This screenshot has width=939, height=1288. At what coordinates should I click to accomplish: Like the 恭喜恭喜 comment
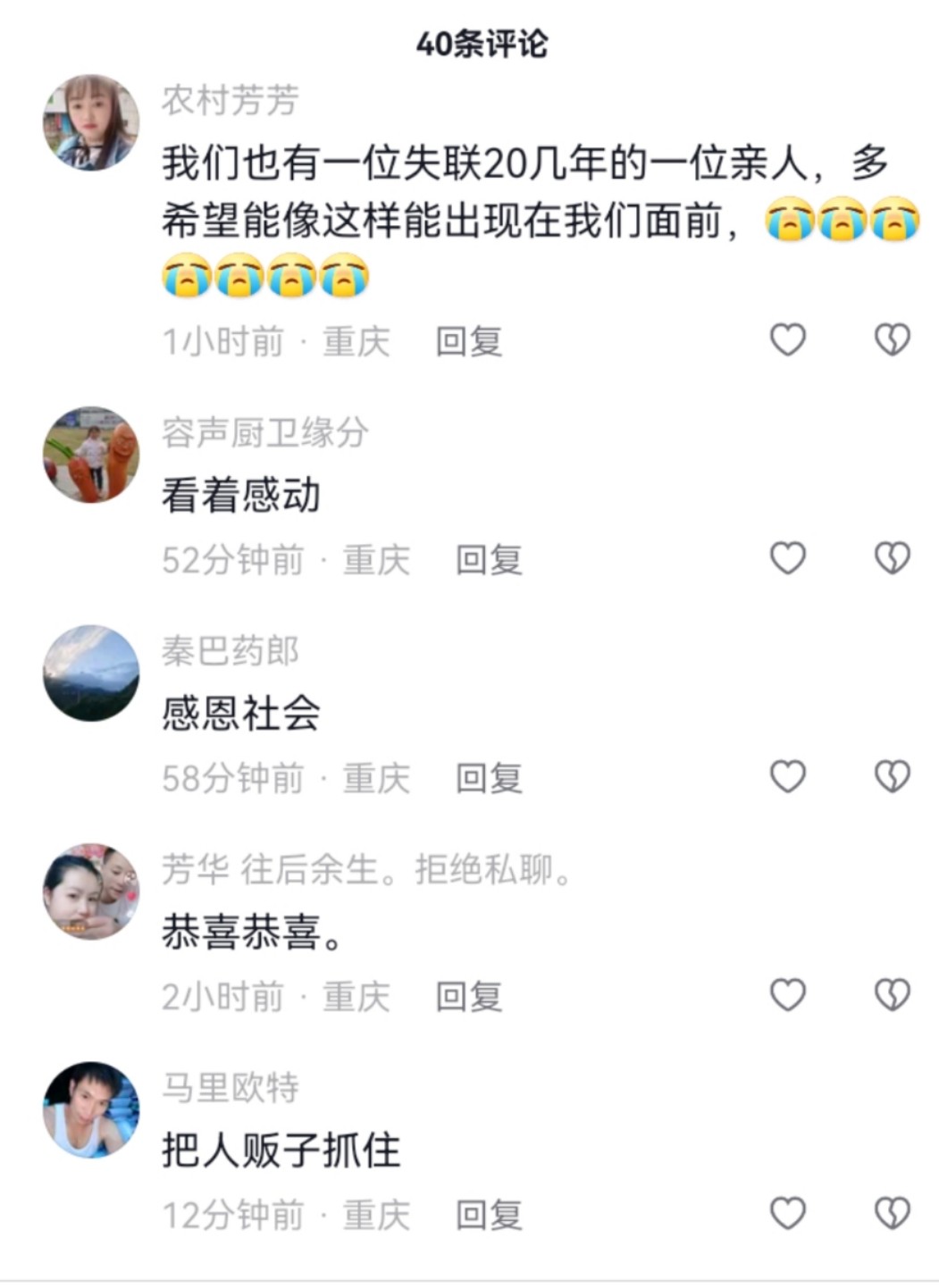point(787,995)
